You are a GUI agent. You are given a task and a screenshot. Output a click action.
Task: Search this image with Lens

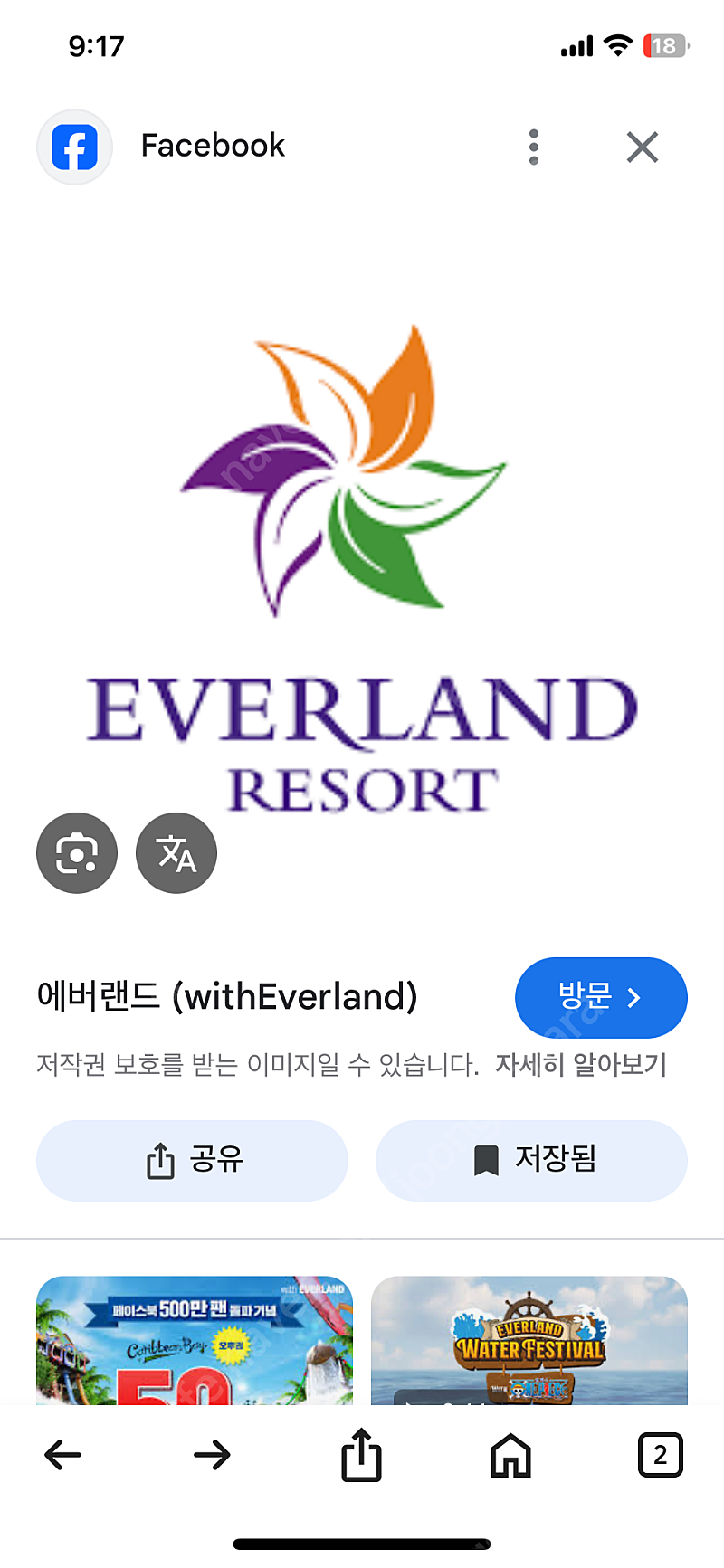[x=77, y=853]
